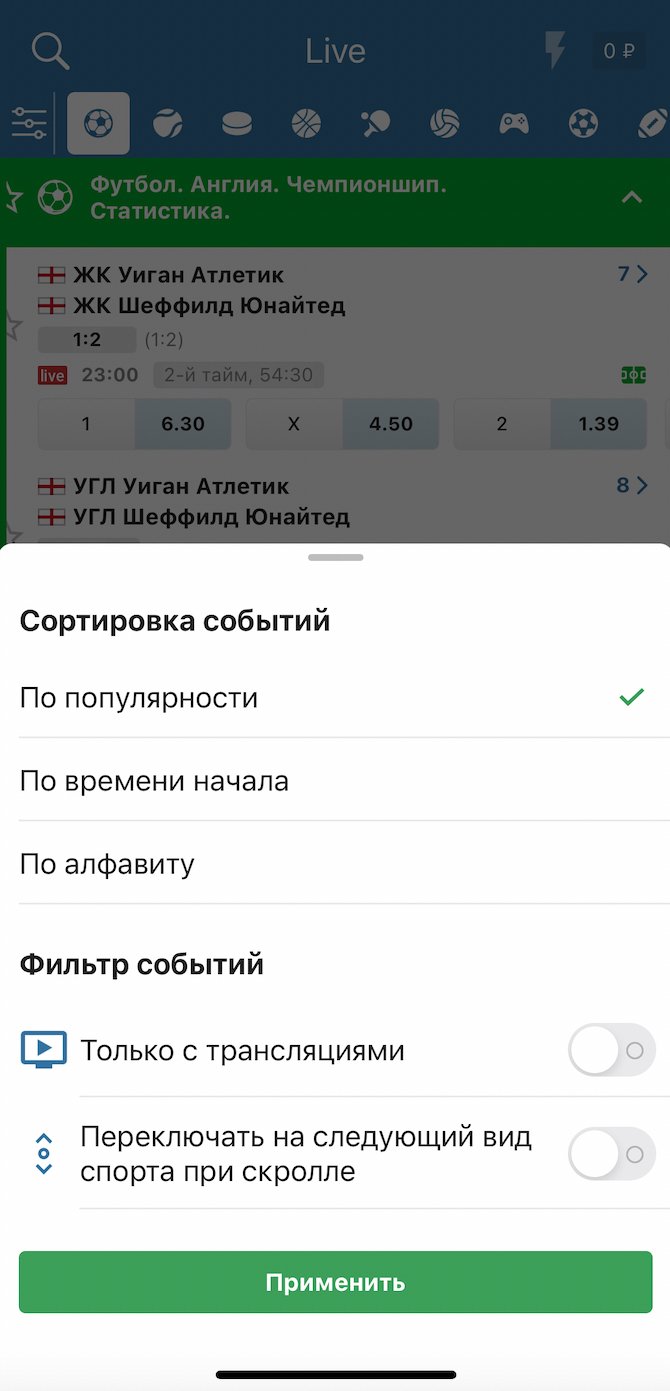
Task: Open the search magnifier icon
Action: tap(50, 51)
